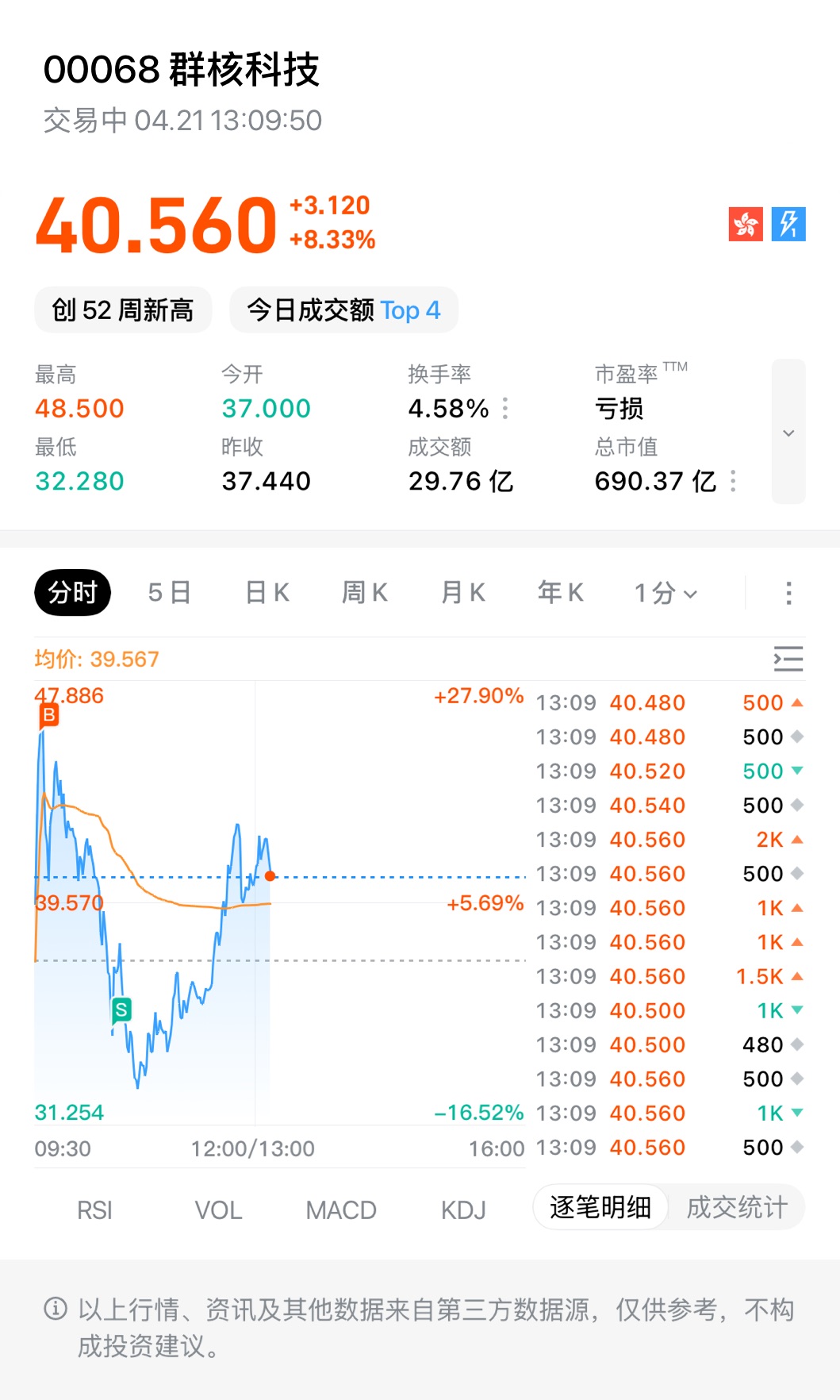Open the 月K monthly chart

463,593
